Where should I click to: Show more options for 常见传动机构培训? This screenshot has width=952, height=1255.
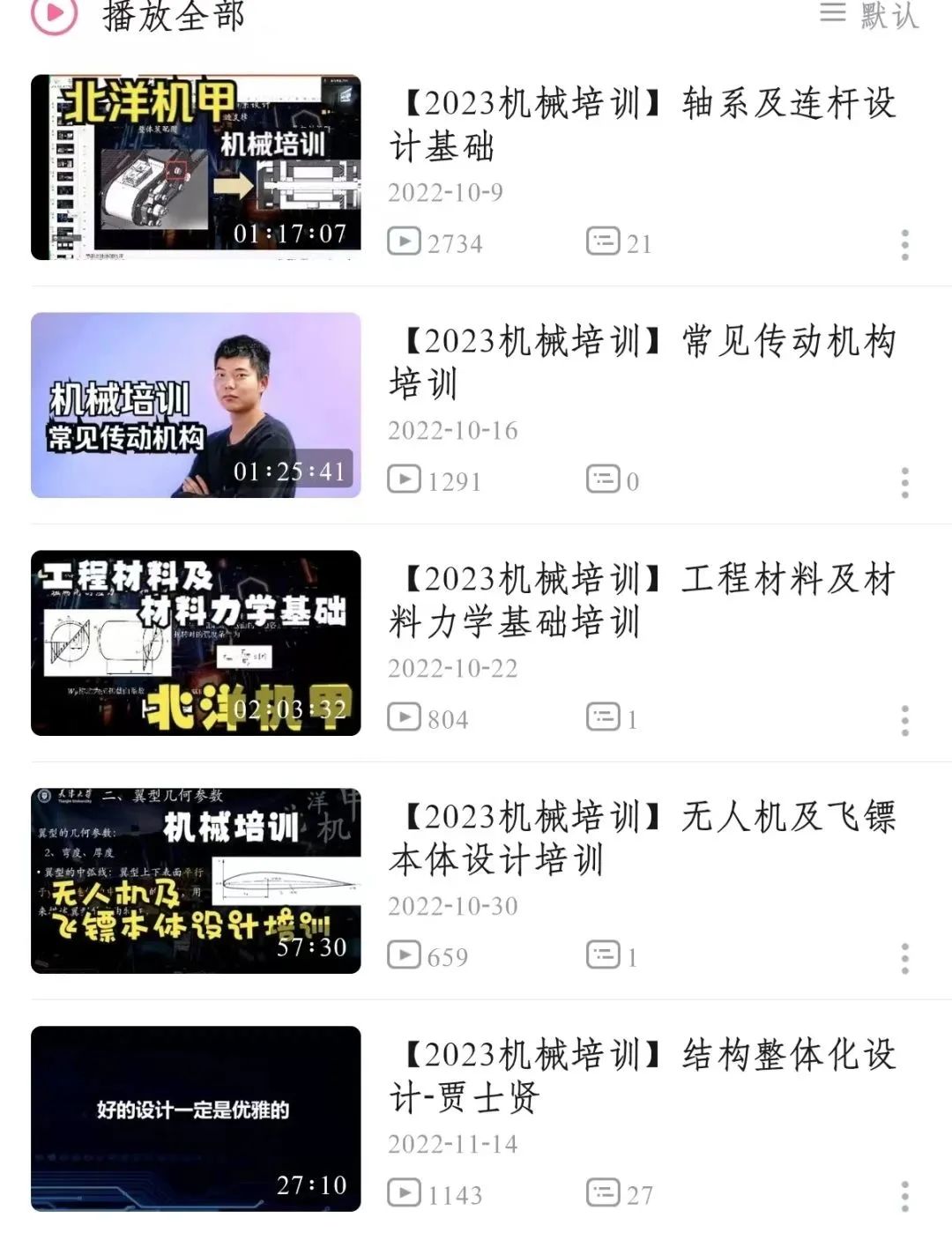click(x=904, y=482)
